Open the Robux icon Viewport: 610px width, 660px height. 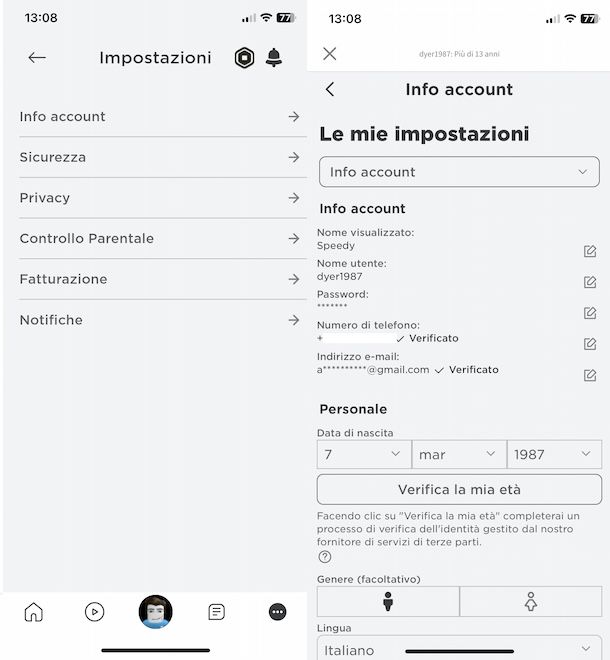coord(244,58)
